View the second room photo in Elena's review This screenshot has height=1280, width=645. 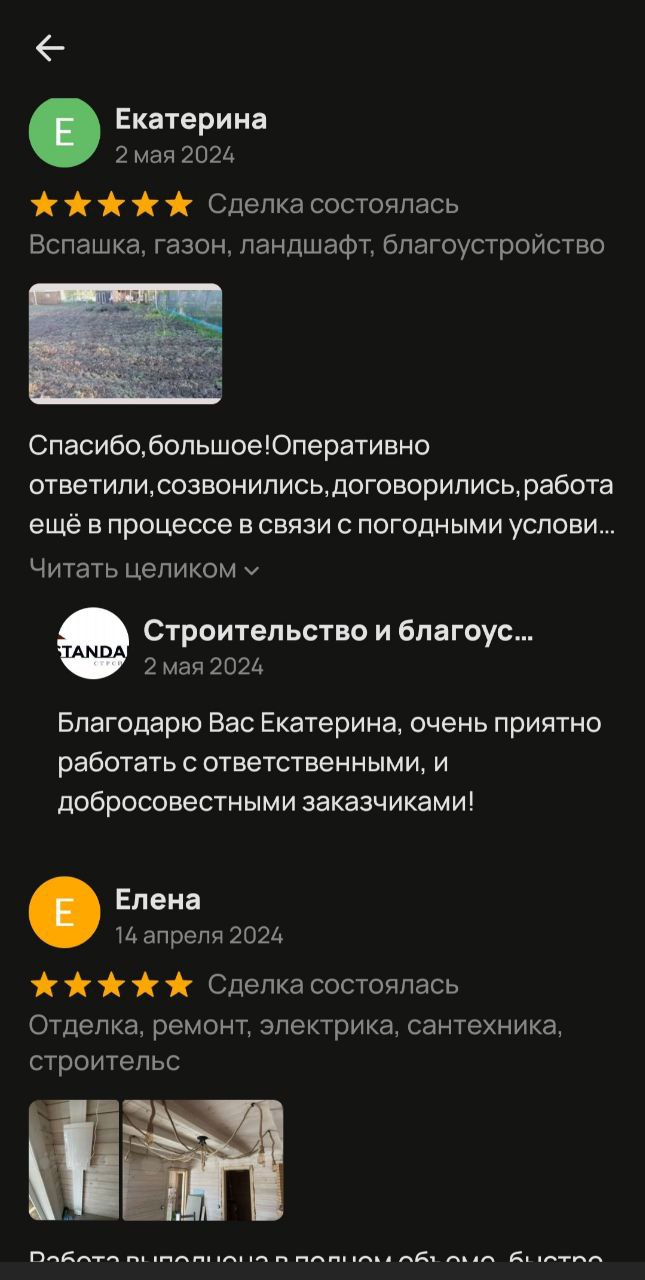(202, 1159)
